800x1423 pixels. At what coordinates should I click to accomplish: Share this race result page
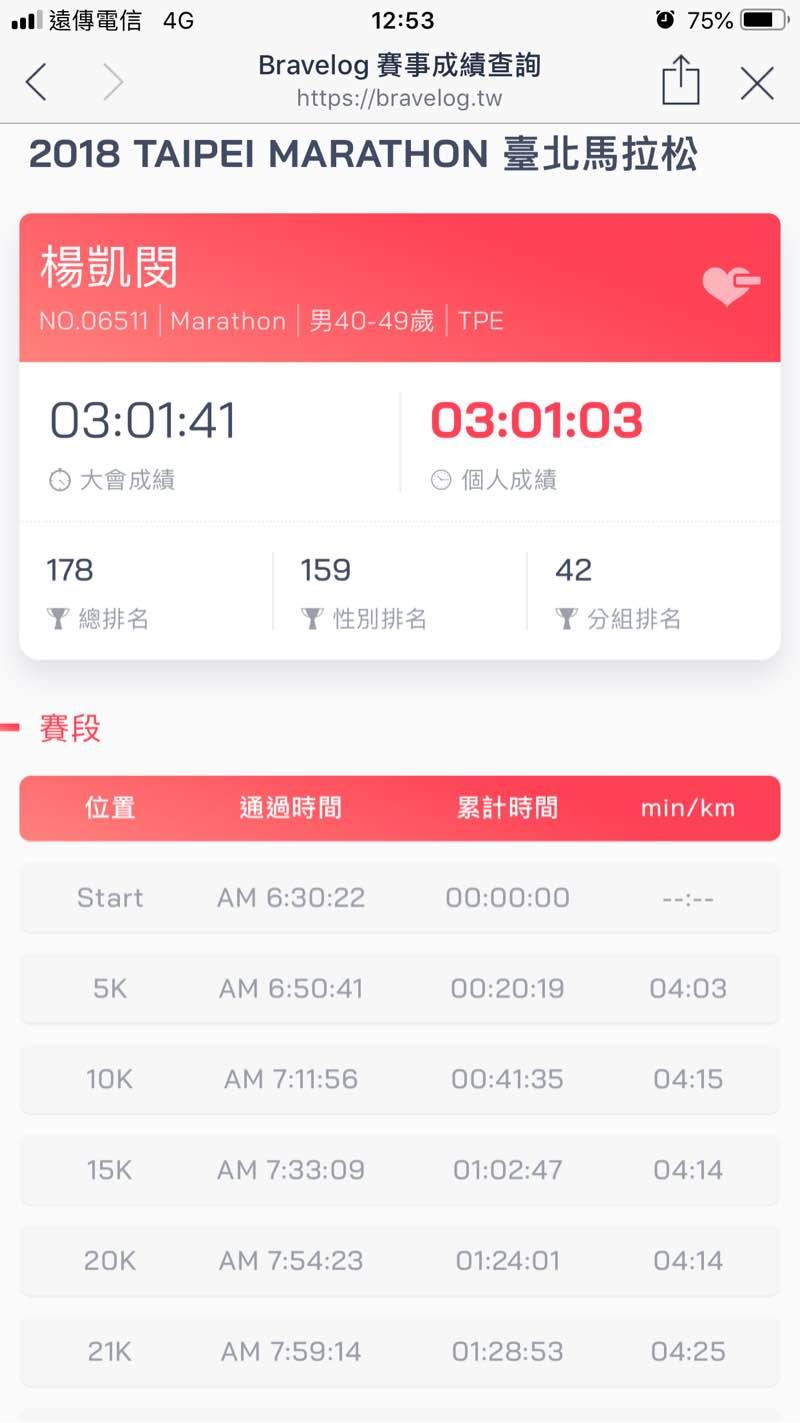click(x=680, y=81)
